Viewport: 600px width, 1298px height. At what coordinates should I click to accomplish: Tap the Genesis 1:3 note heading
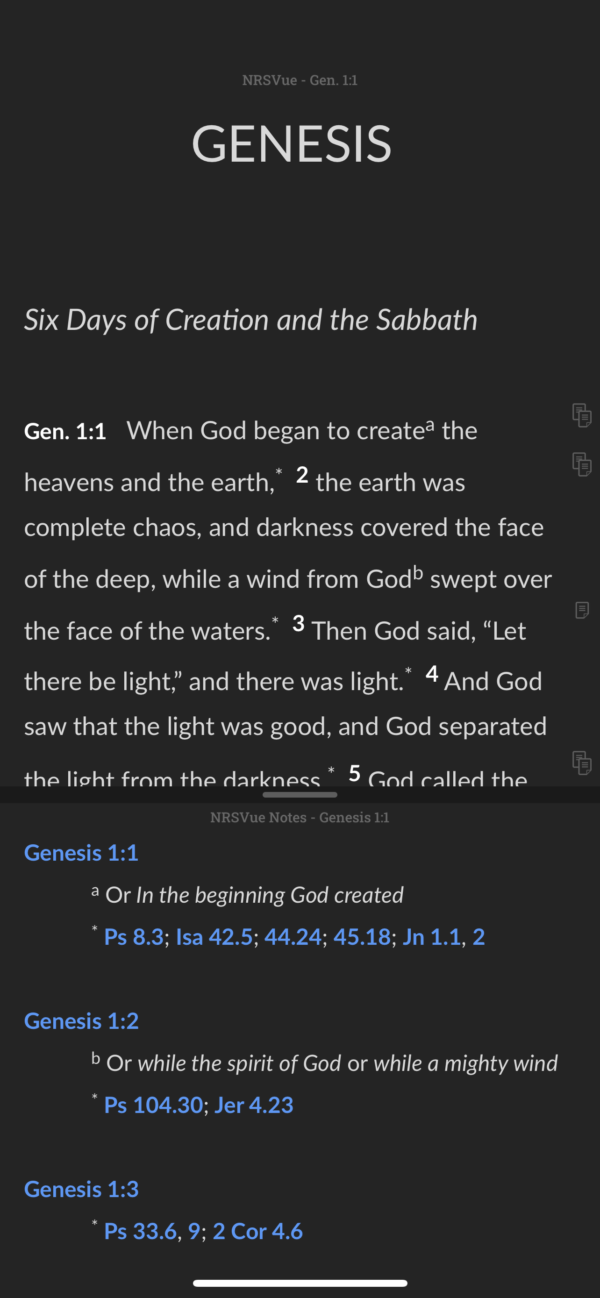coord(81,1189)
